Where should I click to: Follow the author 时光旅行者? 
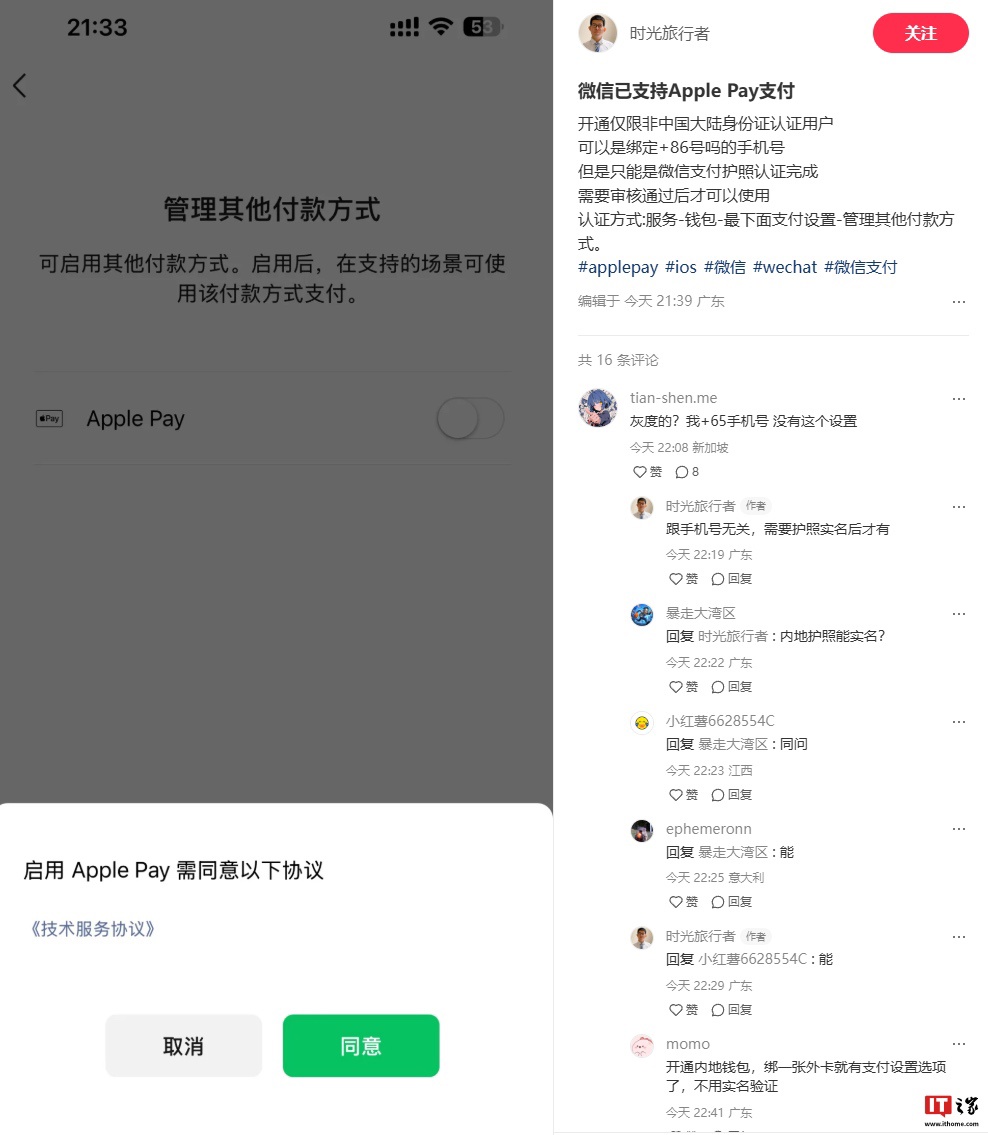click(x=920, y=33)
